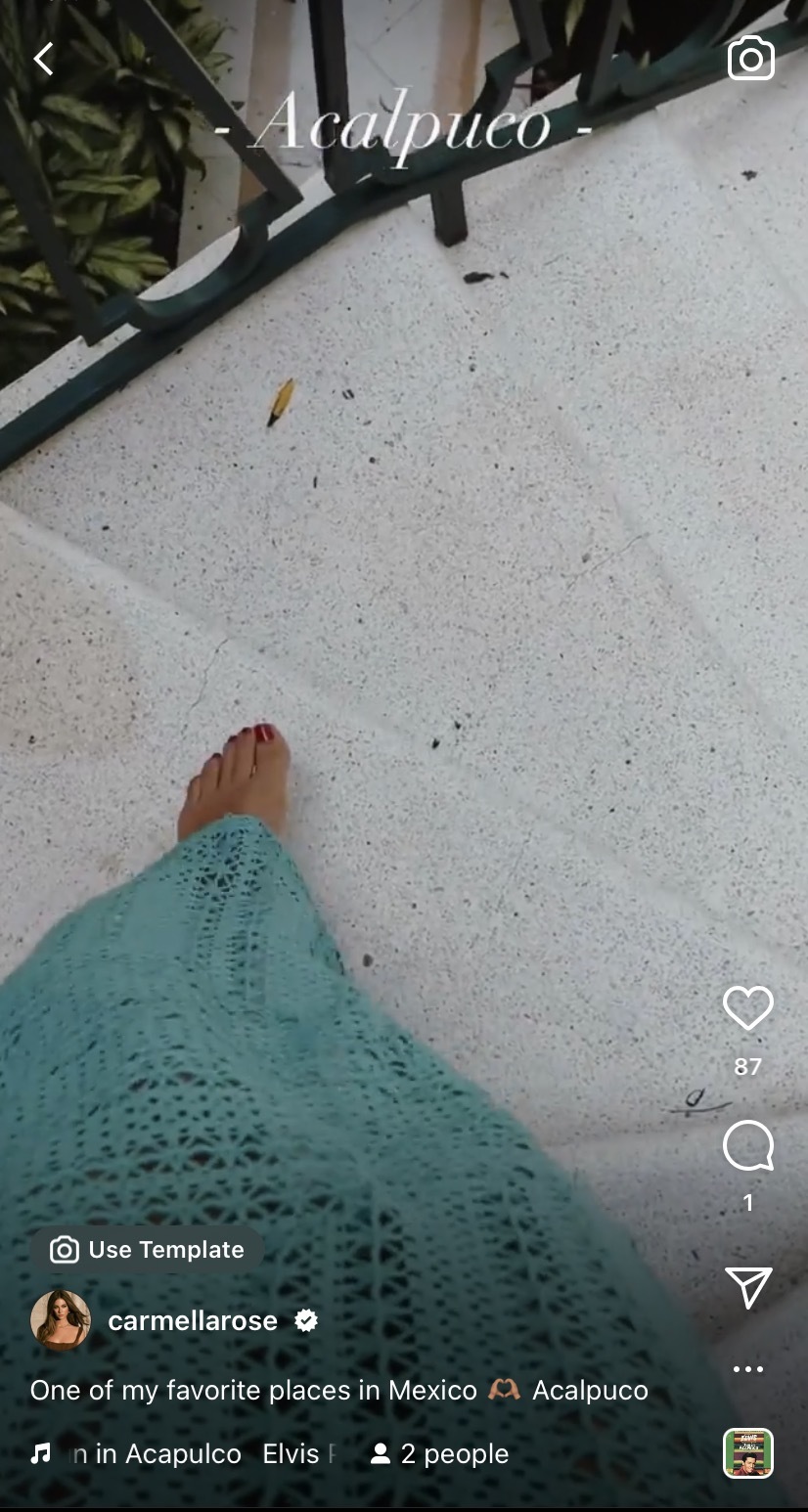Open carmellarose's profile picture
The image size is (808, 1512).
[61, 1320]
